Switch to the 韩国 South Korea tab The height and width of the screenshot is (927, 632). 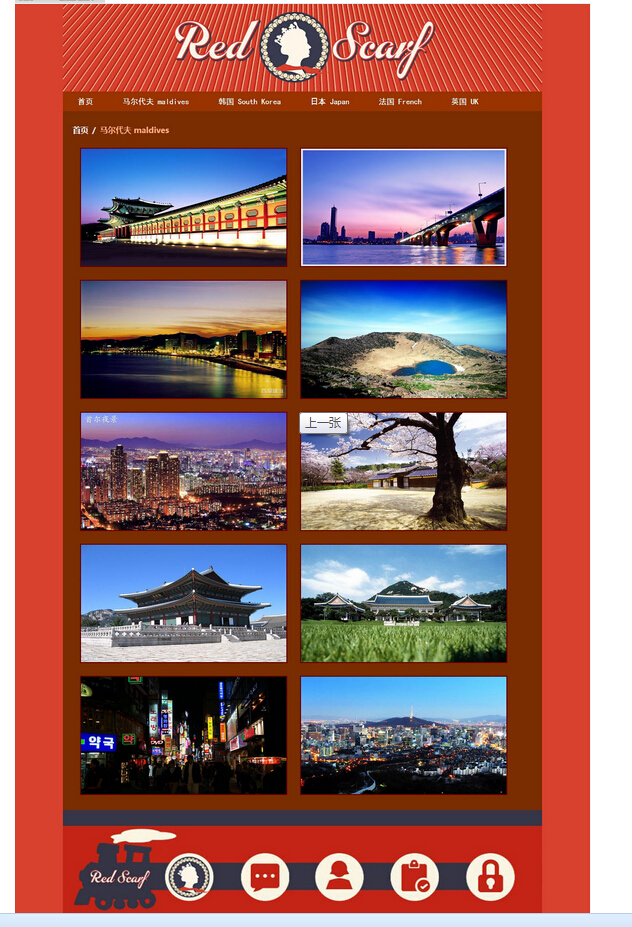tap(250, 102)
